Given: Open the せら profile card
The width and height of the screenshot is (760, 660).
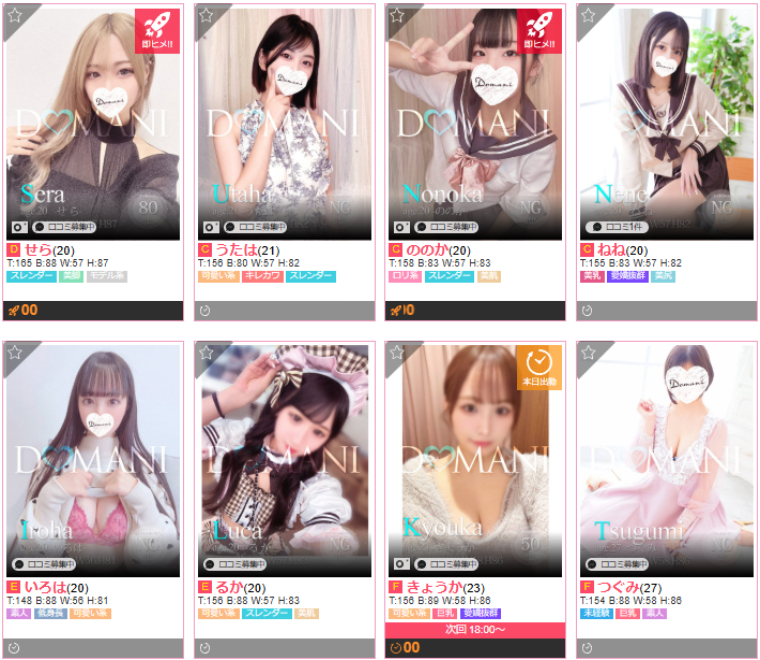Looking at the screenshot, I should pos(93,130).
